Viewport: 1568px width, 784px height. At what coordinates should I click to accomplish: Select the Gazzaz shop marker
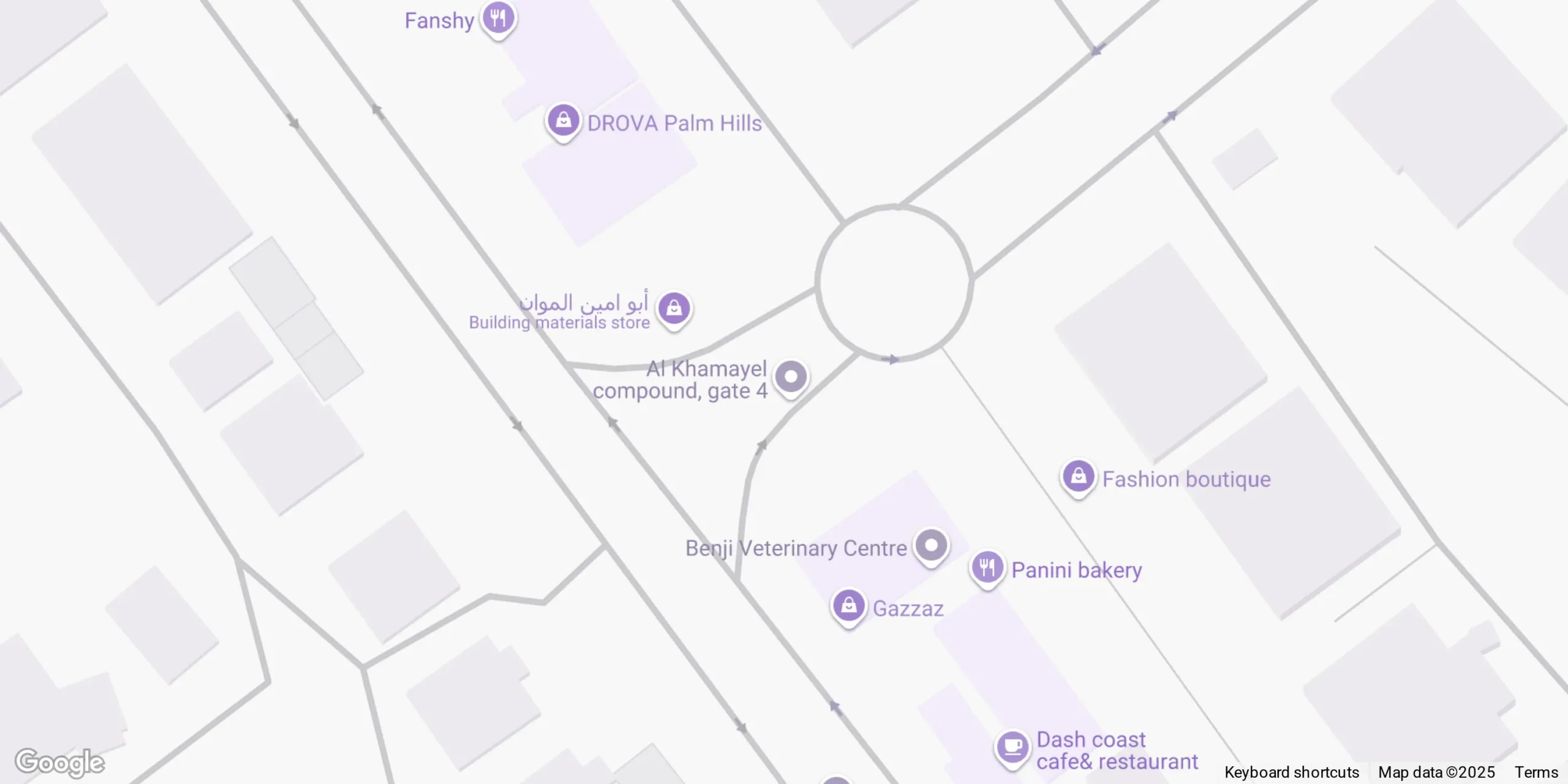tap(848, 606)
